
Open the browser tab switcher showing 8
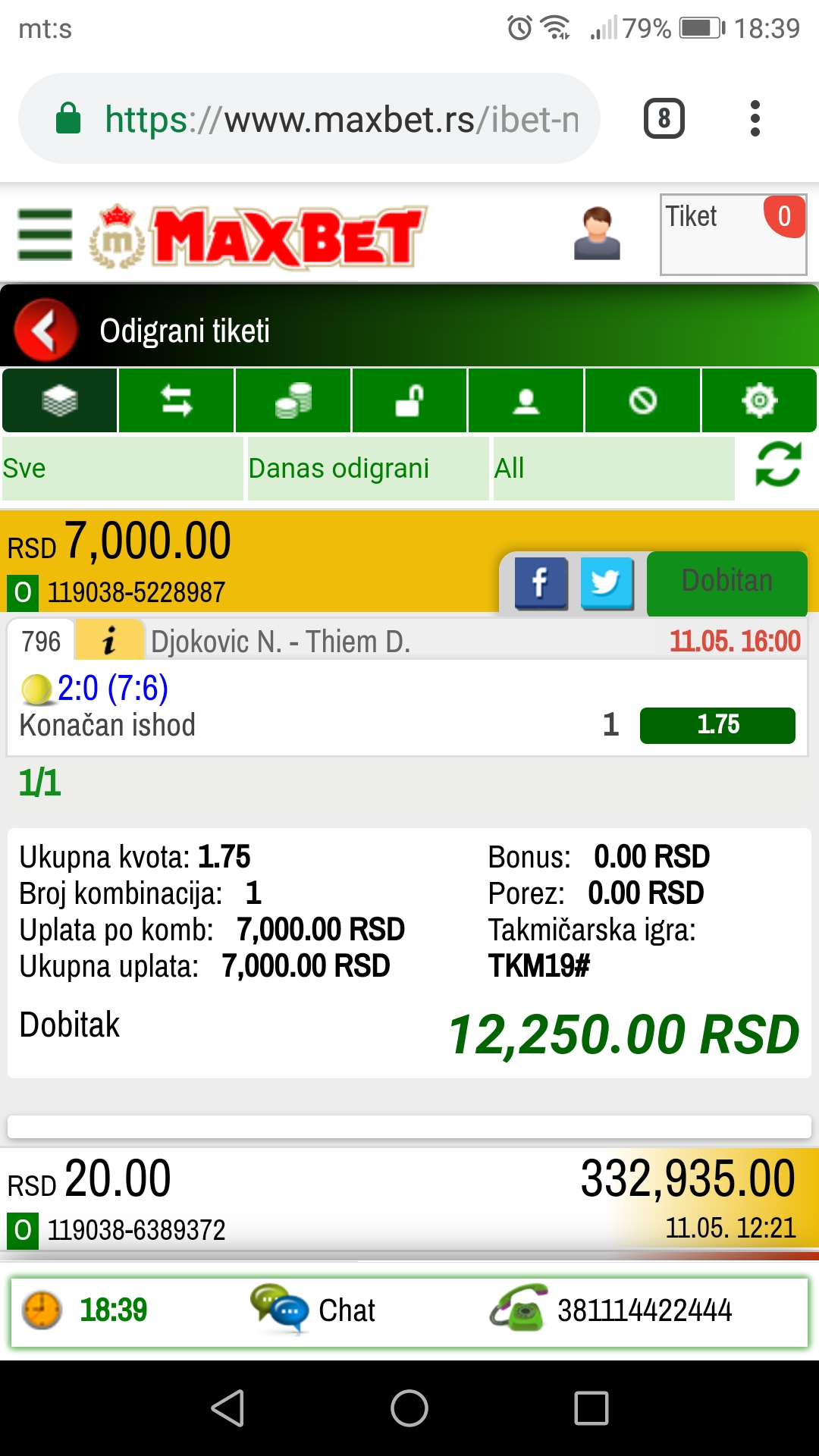click(x=664, y=118)
